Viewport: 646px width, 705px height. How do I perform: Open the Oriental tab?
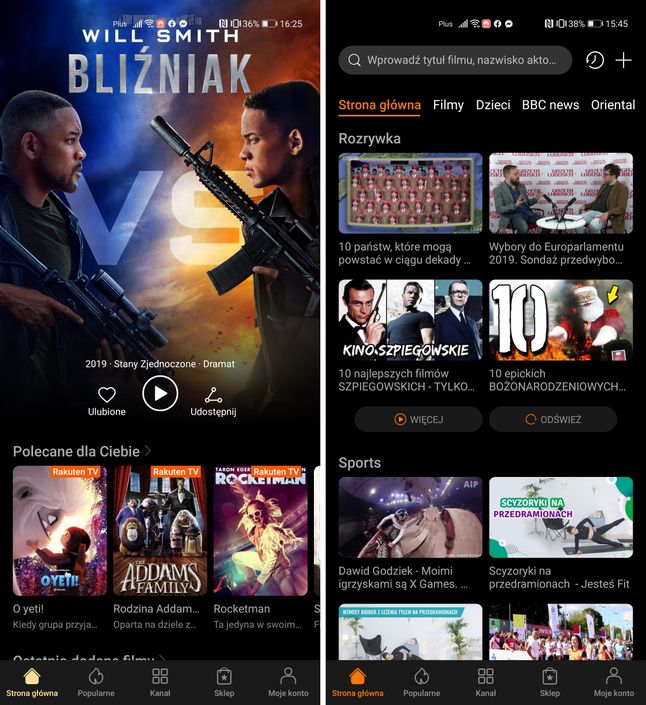612,105
